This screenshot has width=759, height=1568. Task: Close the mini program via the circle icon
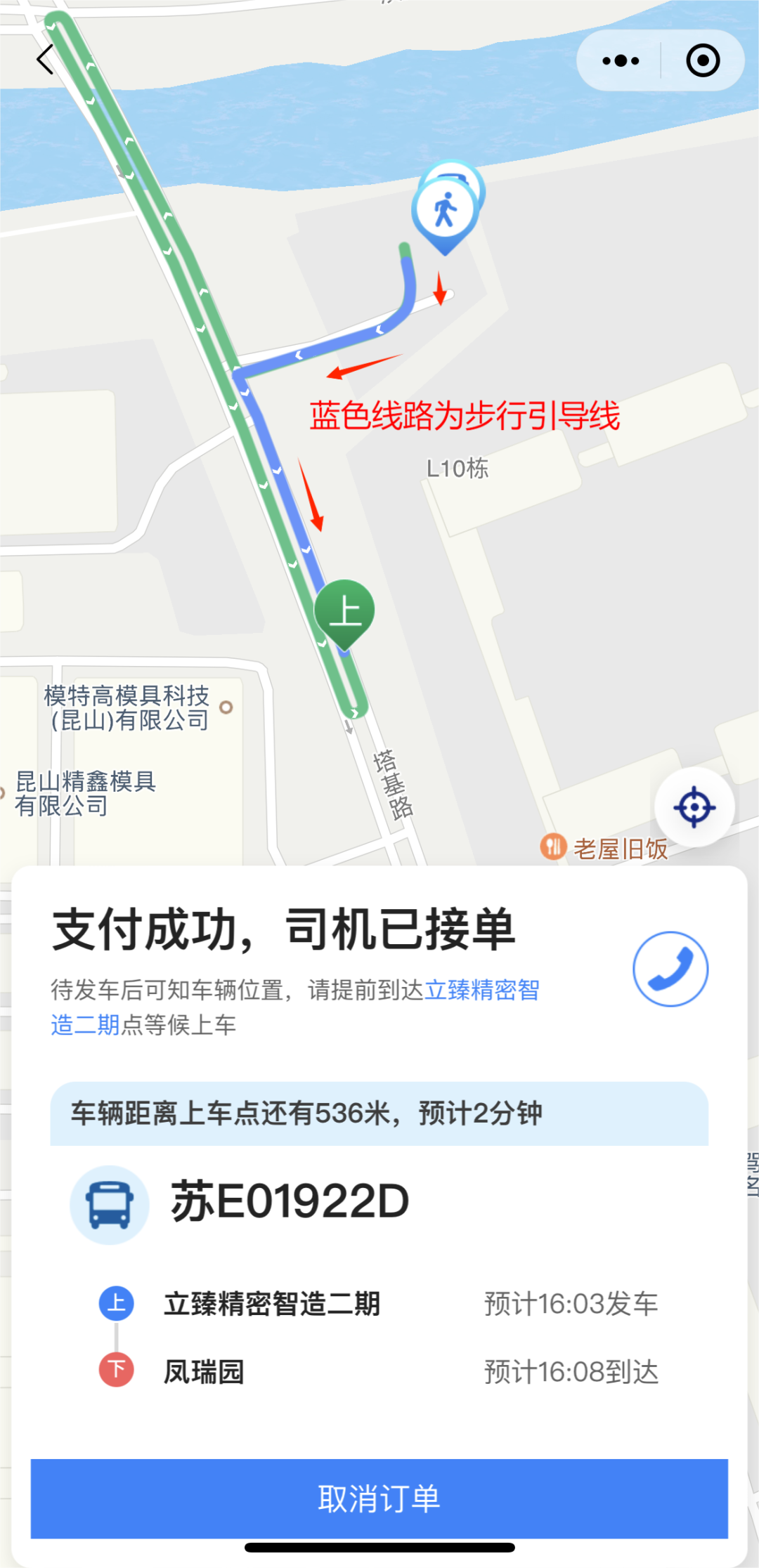coord(703,61)
